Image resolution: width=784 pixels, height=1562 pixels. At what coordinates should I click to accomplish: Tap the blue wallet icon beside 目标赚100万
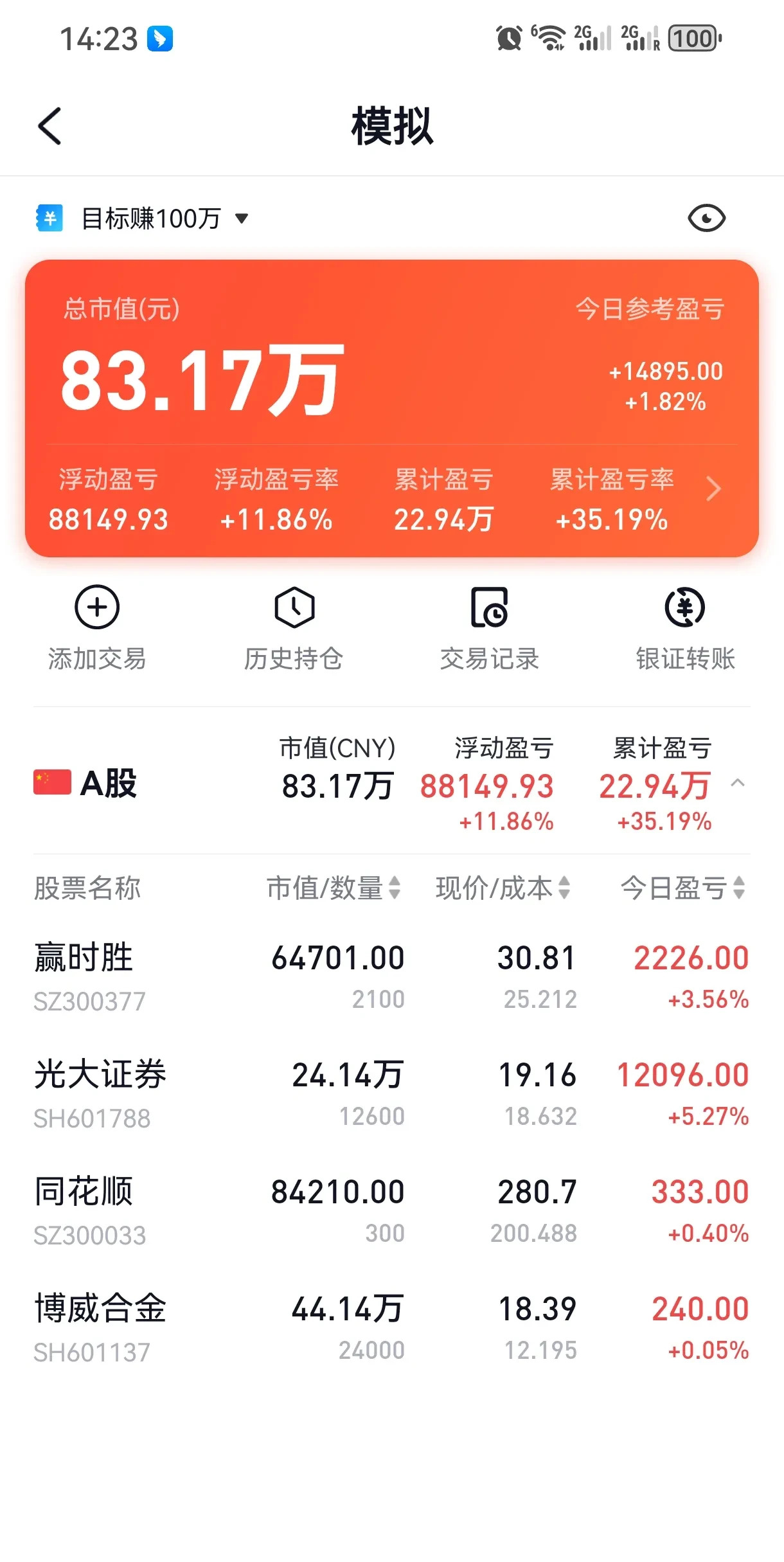(49, 218)
